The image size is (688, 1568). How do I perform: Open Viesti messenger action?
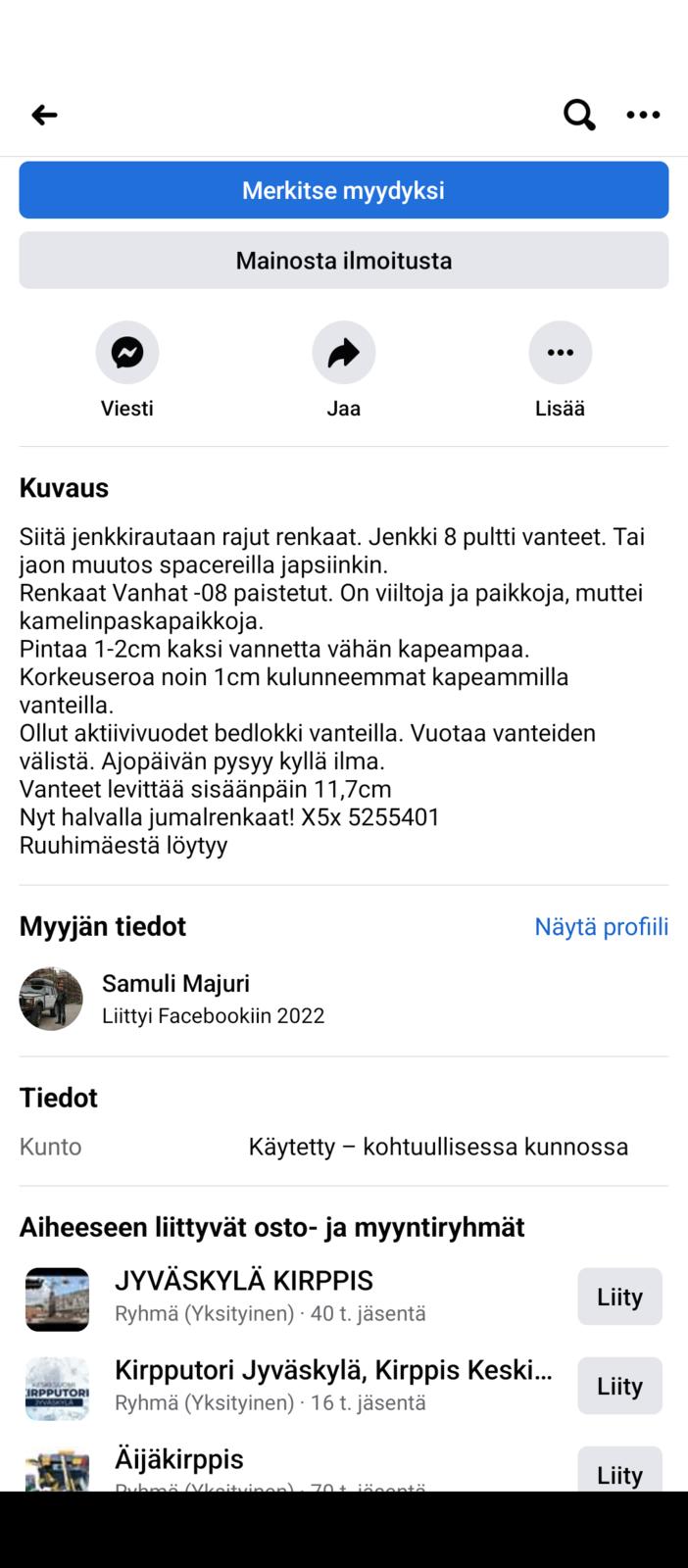tap(127, 353)
